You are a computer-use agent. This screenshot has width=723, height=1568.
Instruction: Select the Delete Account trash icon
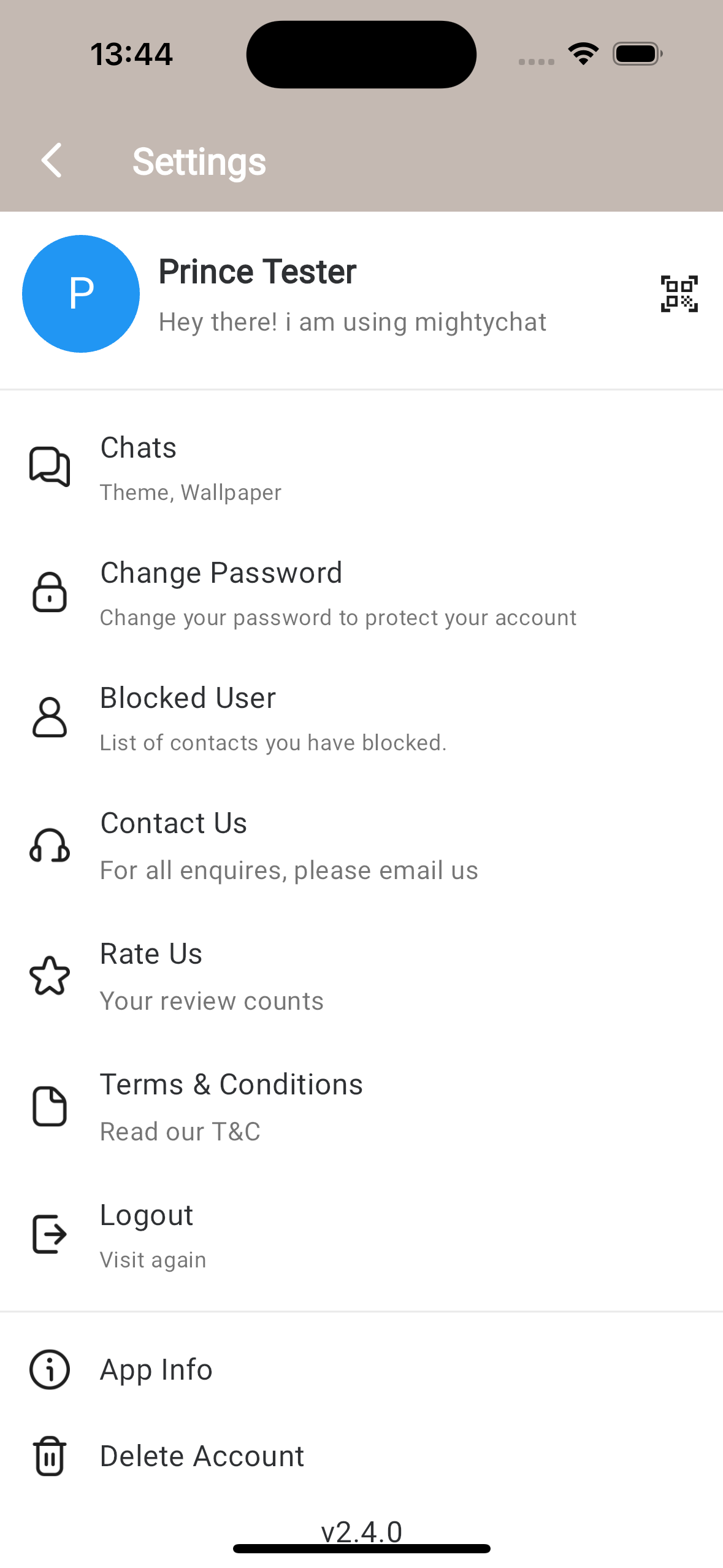pos(50,1455)
